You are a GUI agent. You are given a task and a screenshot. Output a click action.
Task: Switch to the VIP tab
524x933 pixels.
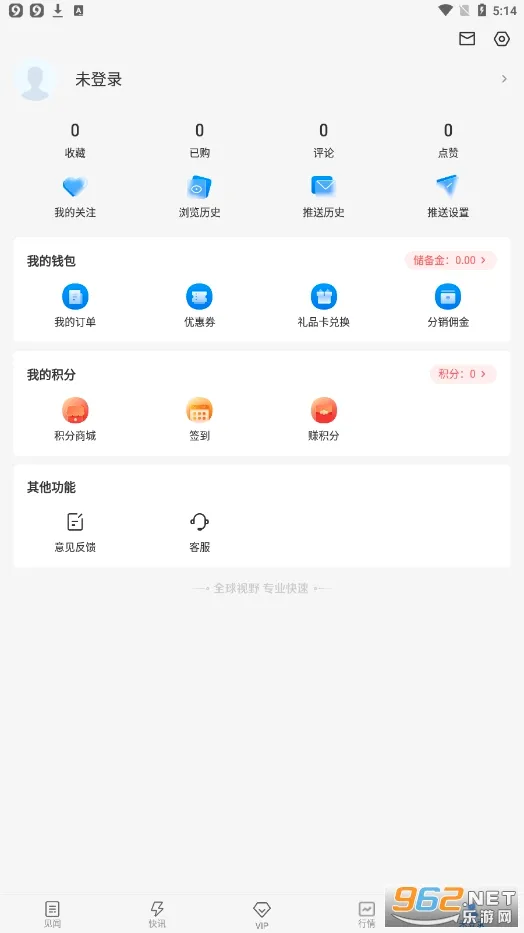pos(262,914)
